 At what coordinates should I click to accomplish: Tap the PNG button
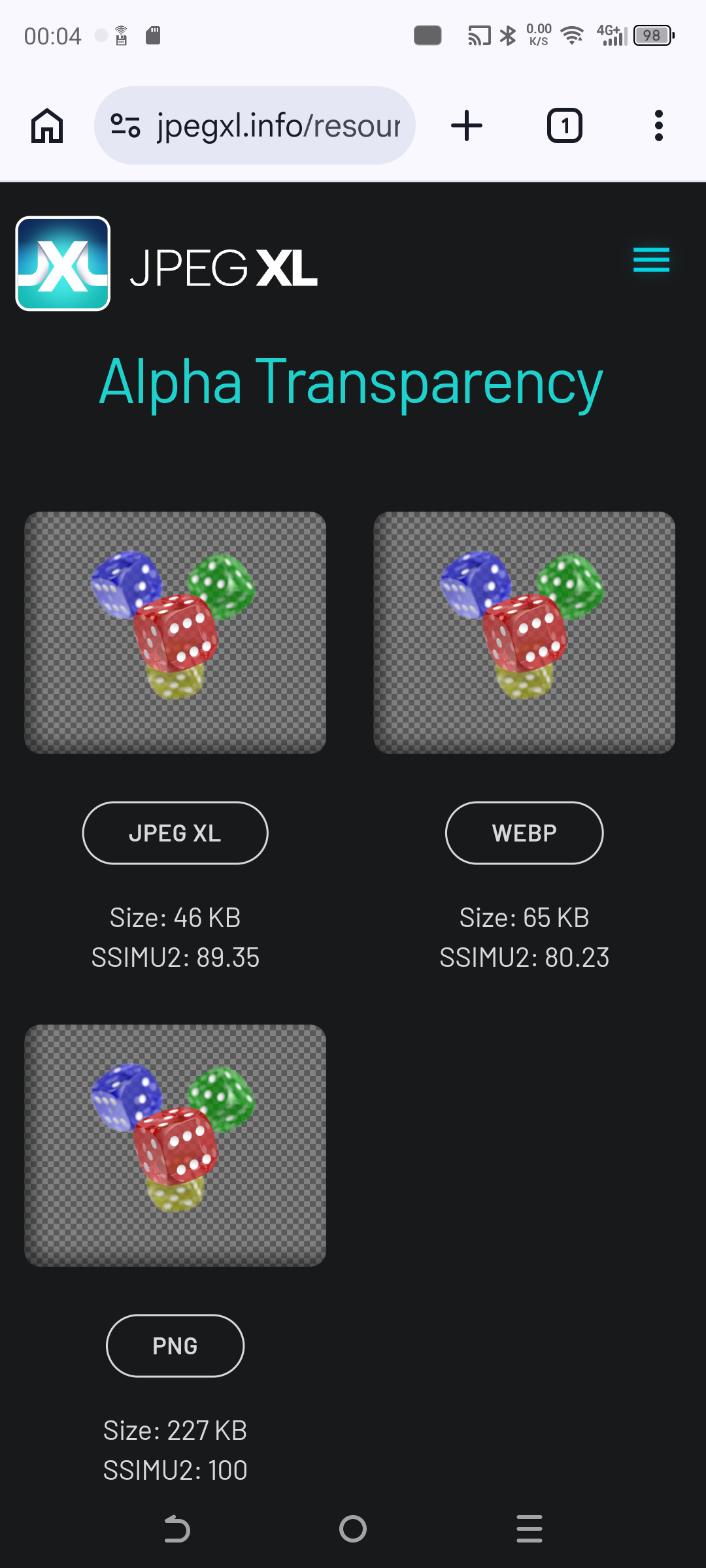(x=175, y=1346)
